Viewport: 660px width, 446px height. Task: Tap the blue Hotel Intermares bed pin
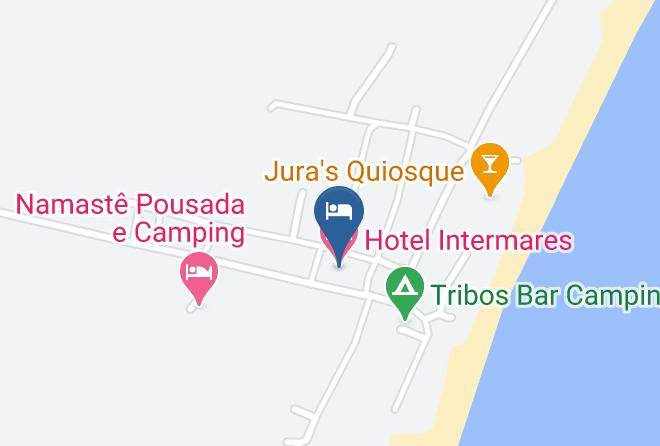pos(339,221)
